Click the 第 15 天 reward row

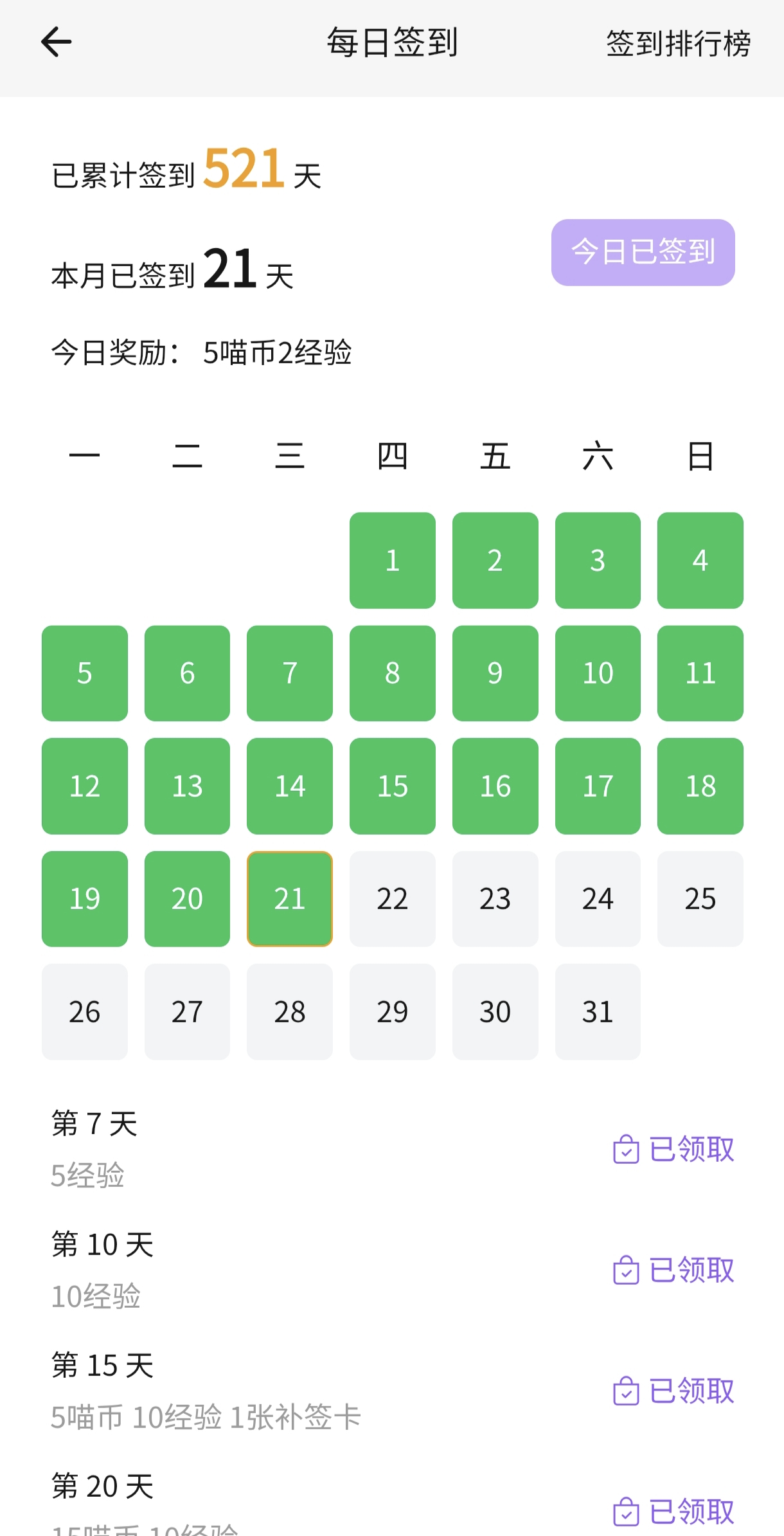pyautogui.click(x=103, y=1364)
